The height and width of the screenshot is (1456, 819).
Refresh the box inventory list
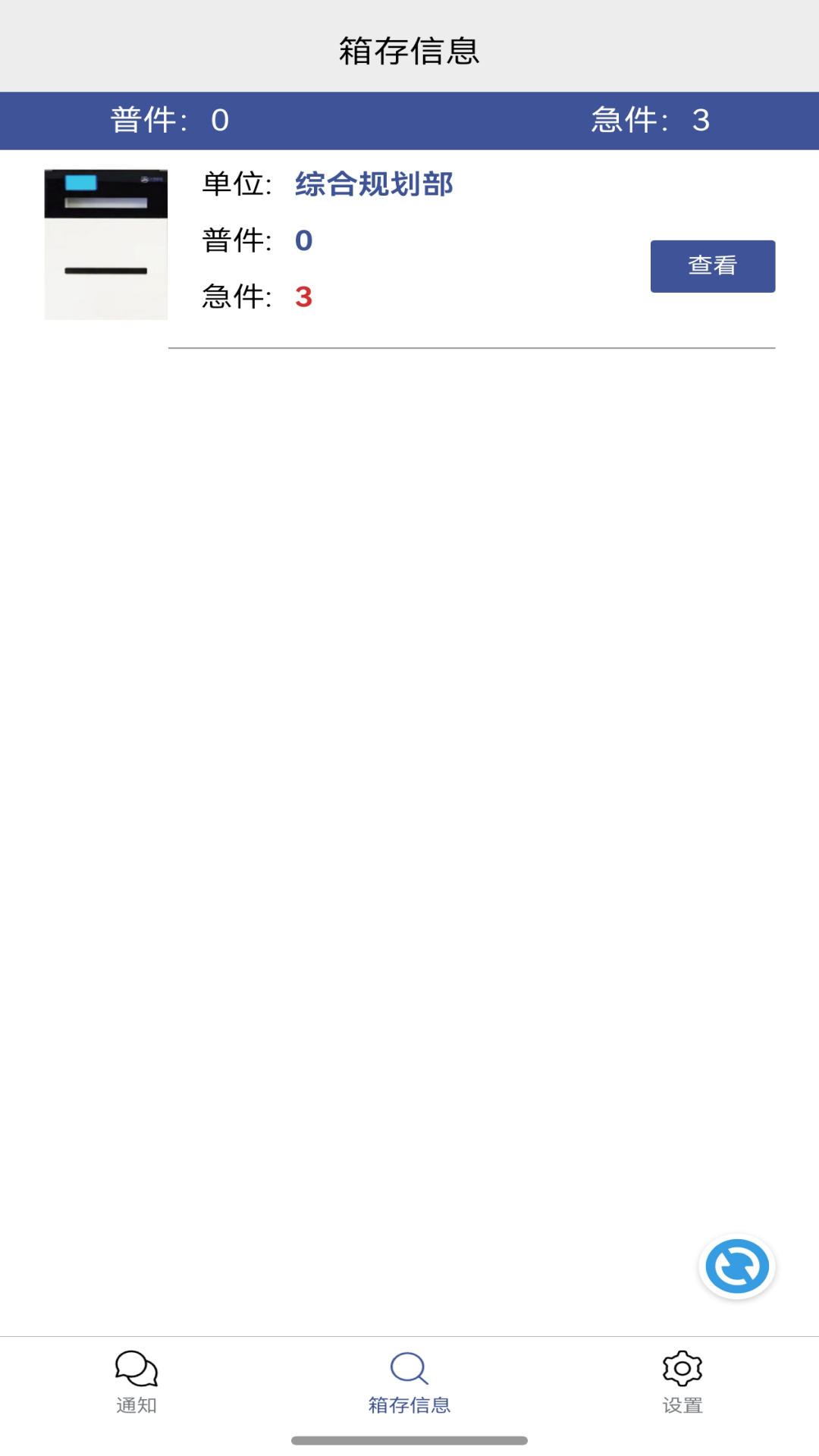coord(736,1266)
